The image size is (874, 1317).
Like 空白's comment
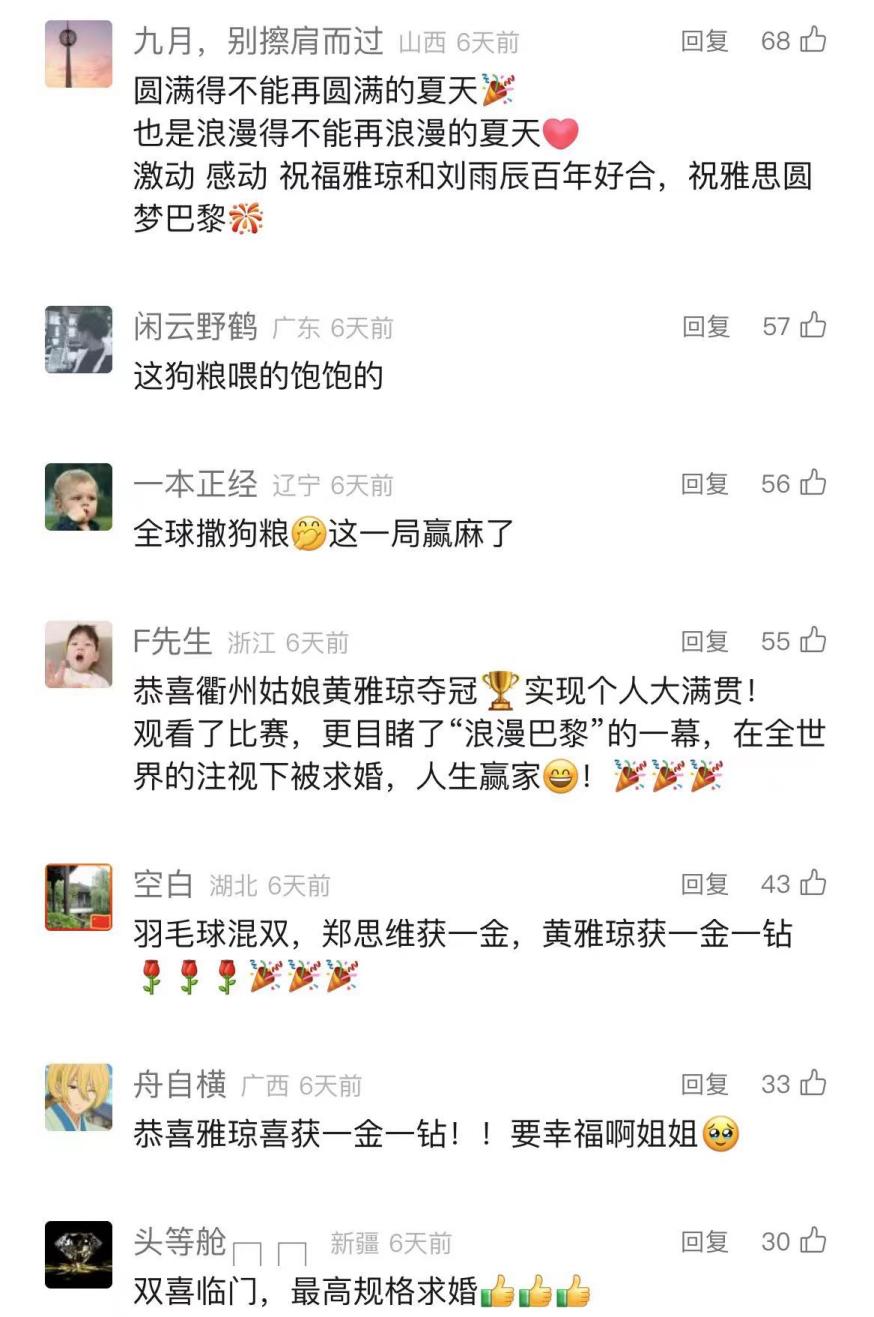click(813, 884)
